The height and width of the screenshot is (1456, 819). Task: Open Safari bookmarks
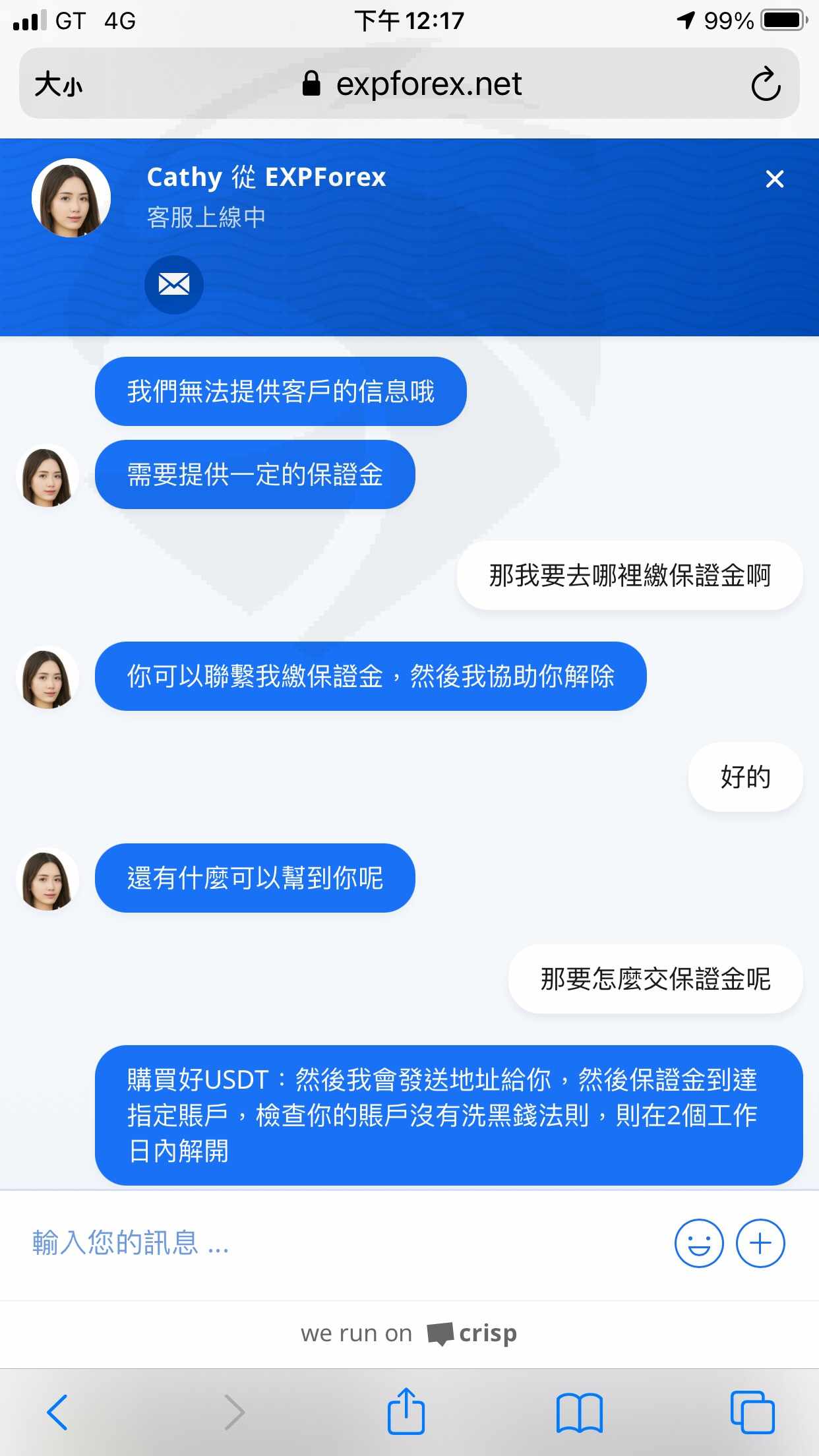click(x=580, y=1413)
